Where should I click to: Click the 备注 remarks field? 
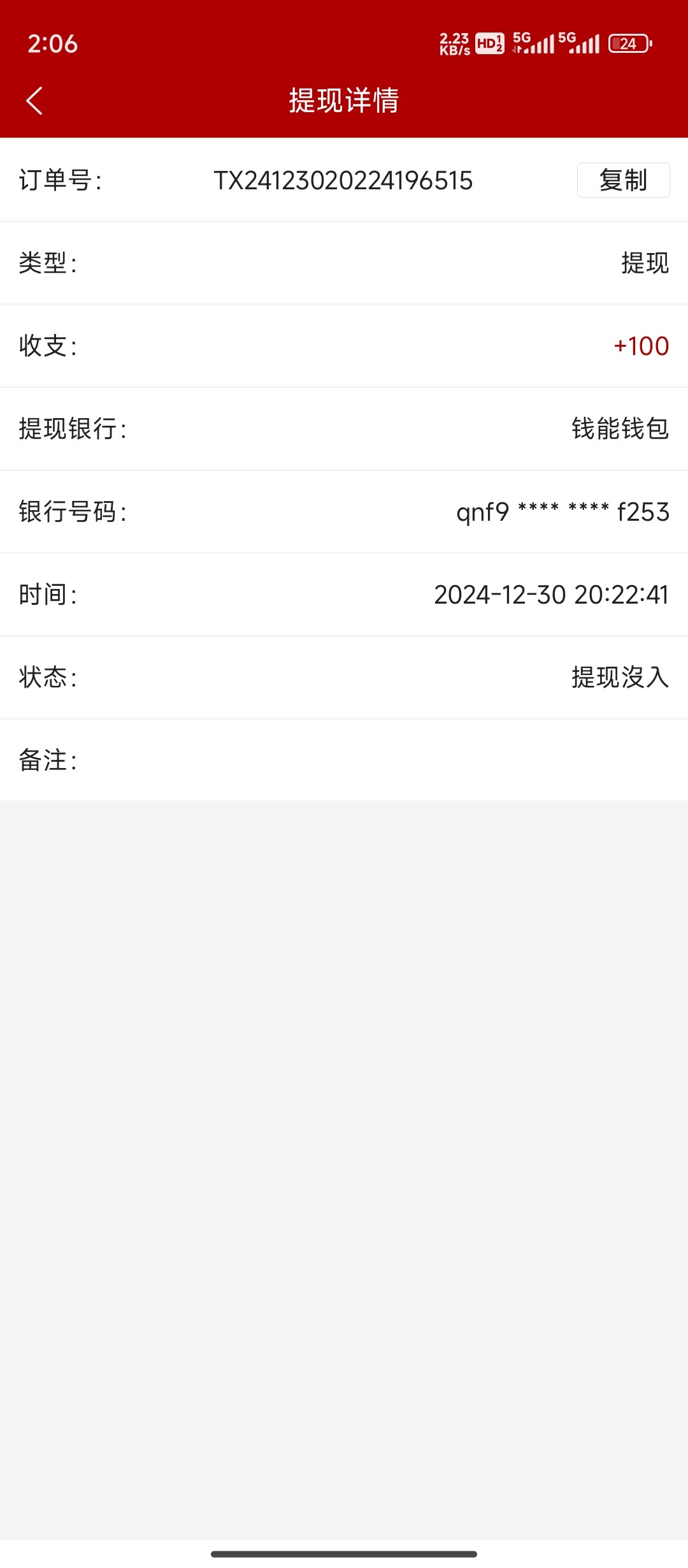344,760
